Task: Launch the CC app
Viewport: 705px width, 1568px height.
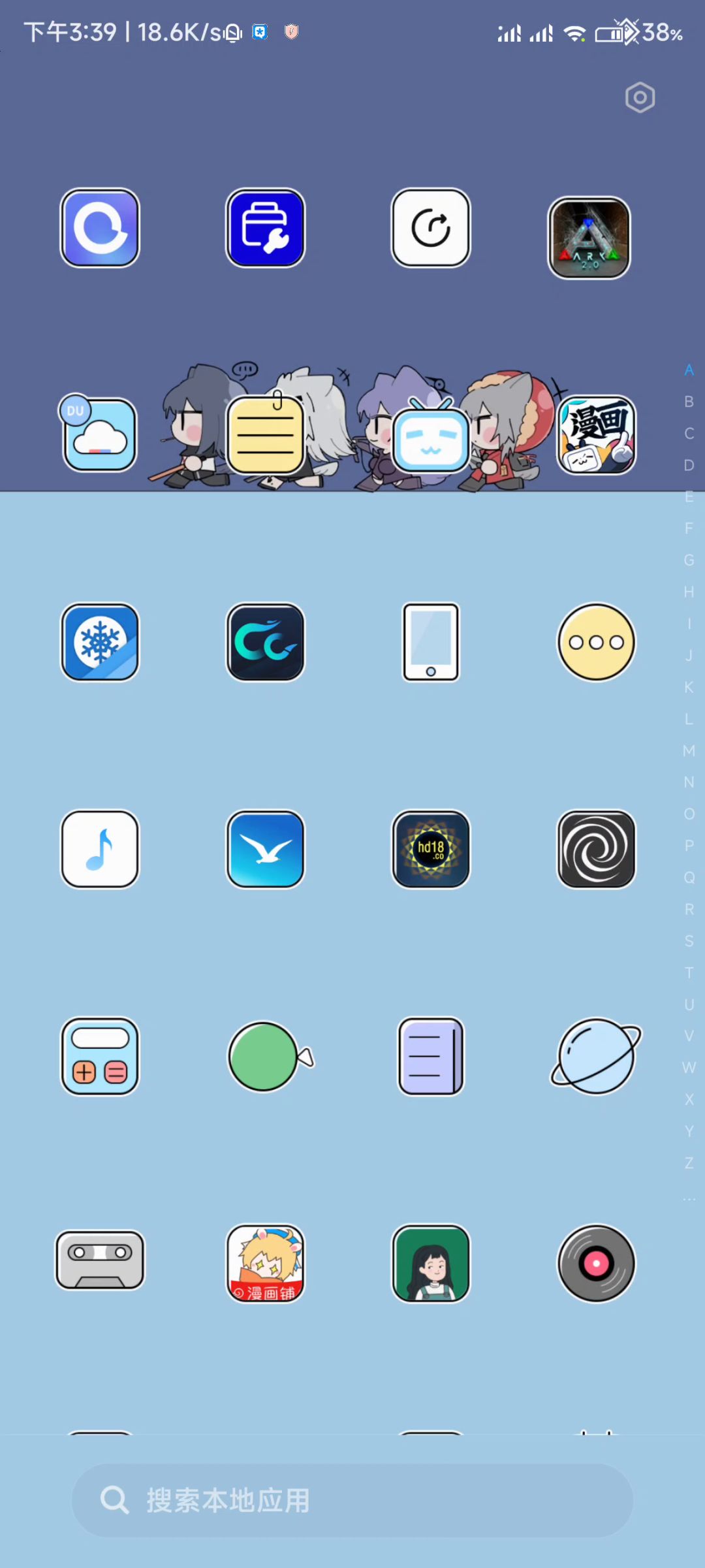Action: [265, 642]
